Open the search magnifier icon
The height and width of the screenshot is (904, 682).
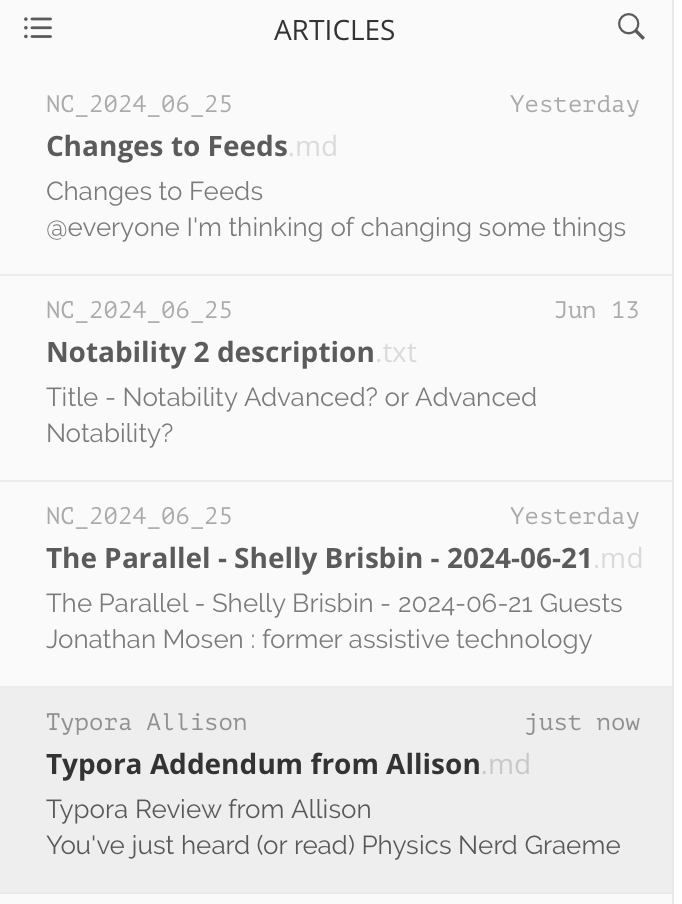(x=631, y=27)
